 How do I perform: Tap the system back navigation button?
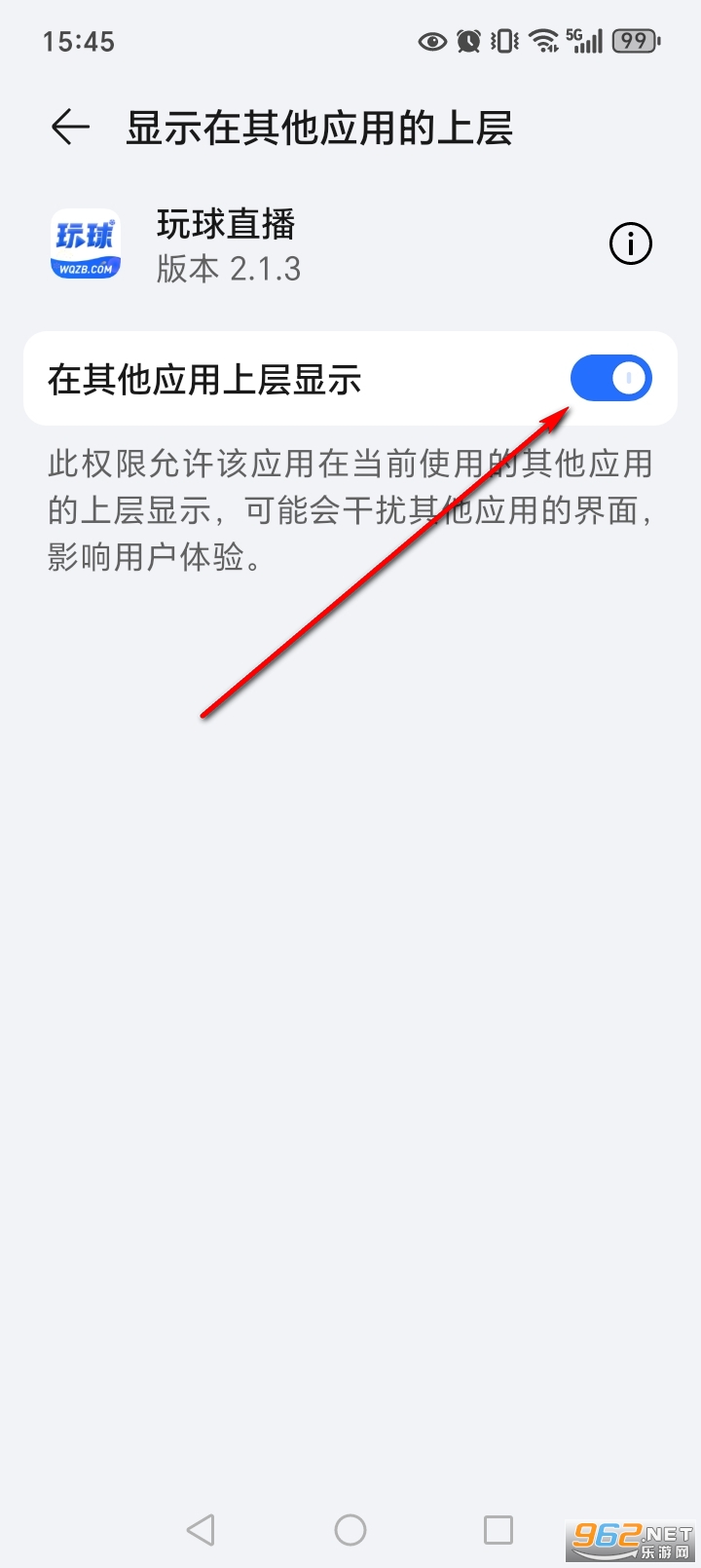[201, 1530]
